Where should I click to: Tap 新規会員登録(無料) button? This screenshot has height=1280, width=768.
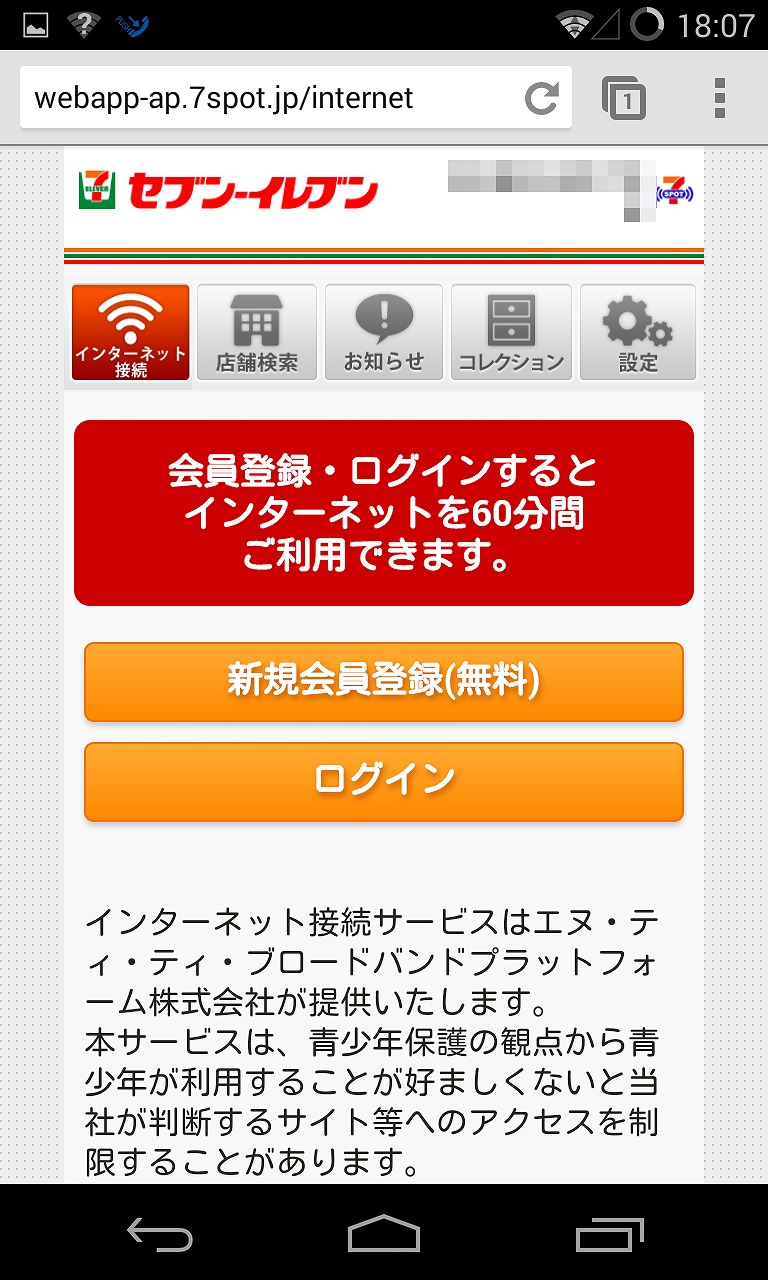point(384,681)
